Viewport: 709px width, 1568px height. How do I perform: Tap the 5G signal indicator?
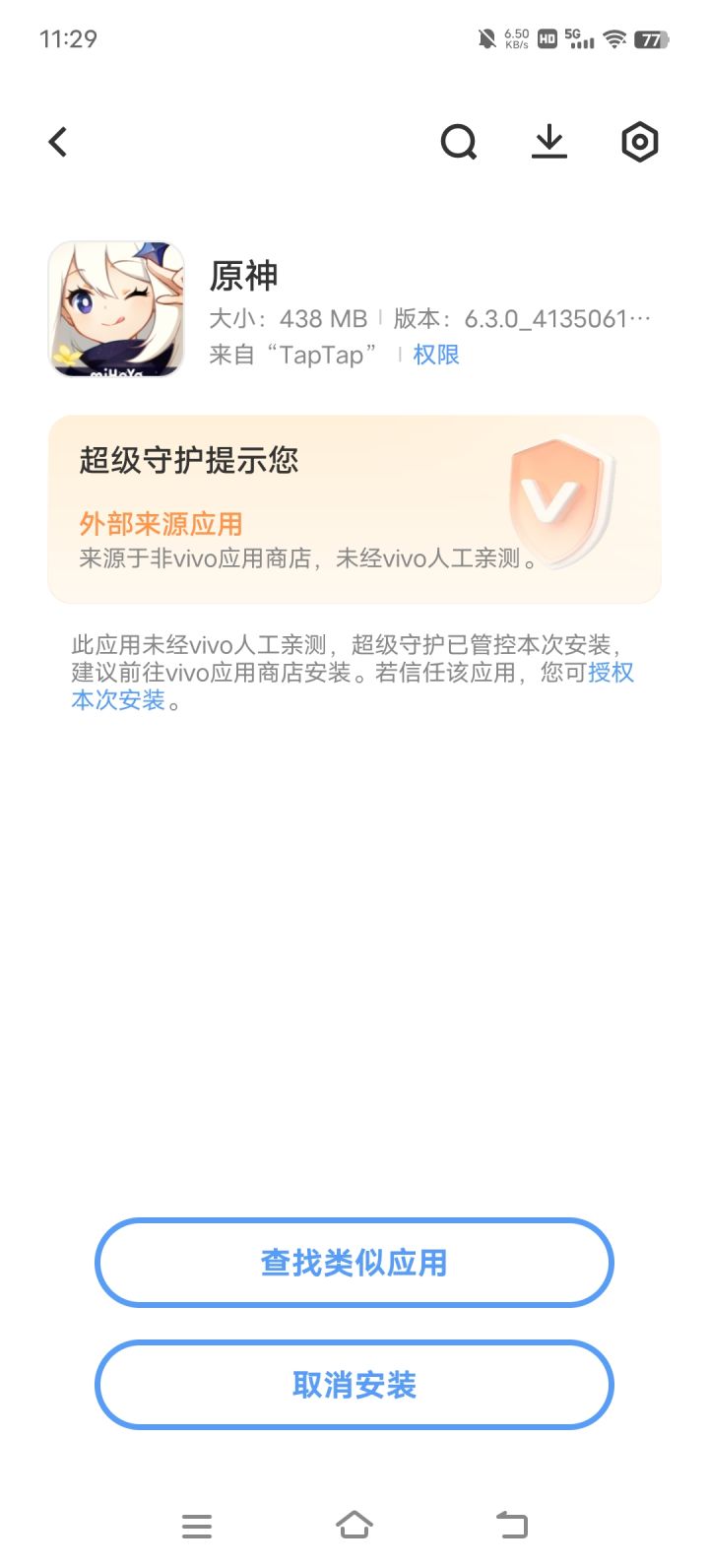(577, 39)
